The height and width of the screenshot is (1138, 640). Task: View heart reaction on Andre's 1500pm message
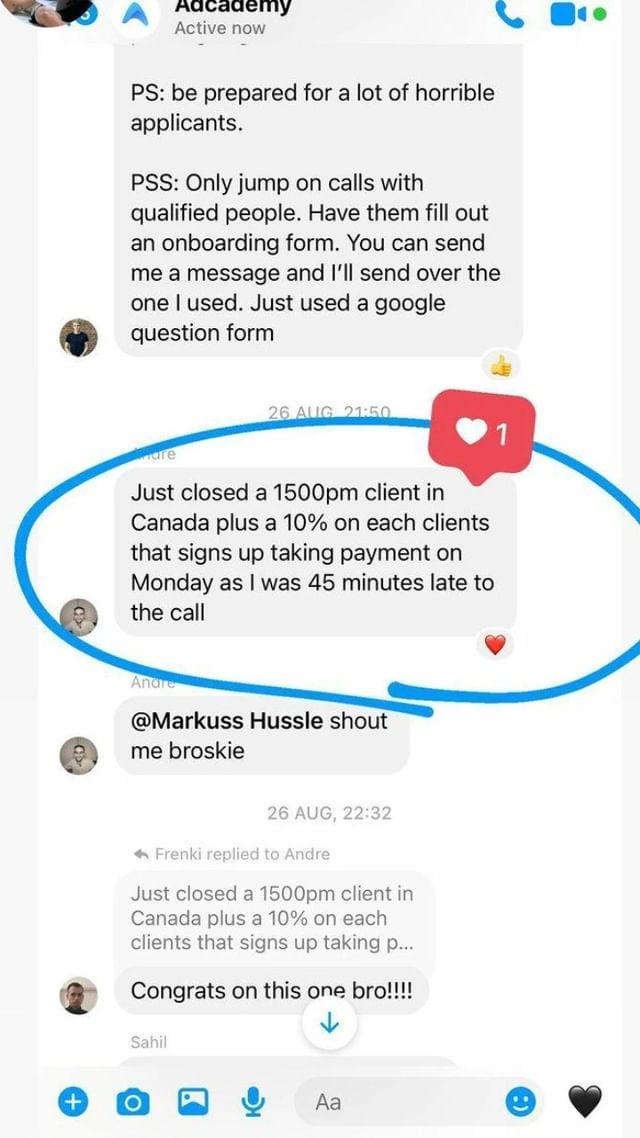(495, 645)
